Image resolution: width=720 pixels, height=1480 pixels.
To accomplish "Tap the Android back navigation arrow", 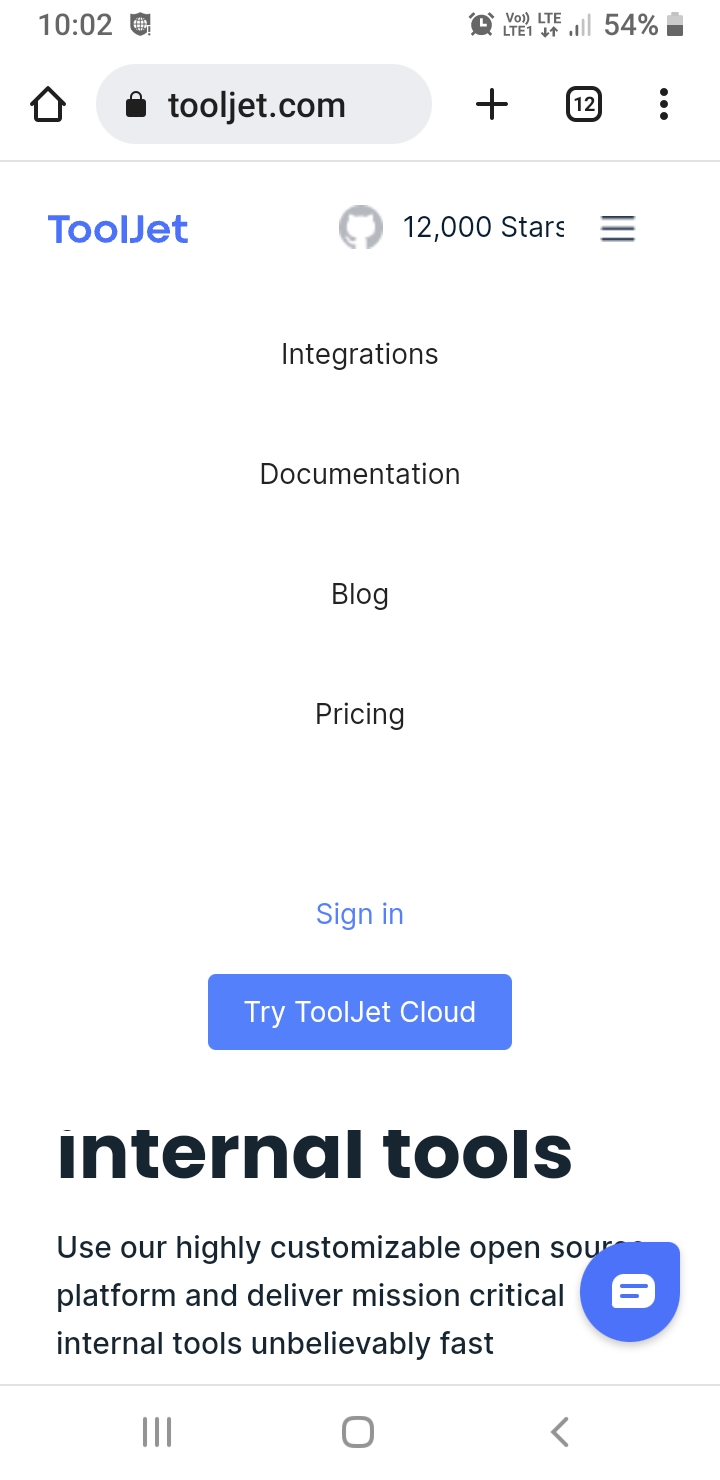I will click(x=559, y=1430).
